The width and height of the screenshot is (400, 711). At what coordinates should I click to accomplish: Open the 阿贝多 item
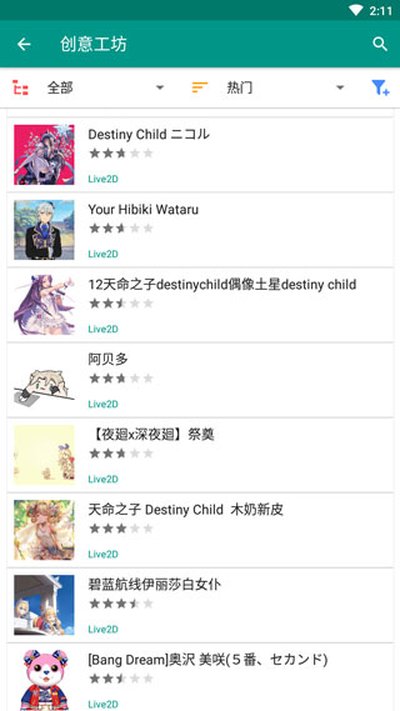200,380
